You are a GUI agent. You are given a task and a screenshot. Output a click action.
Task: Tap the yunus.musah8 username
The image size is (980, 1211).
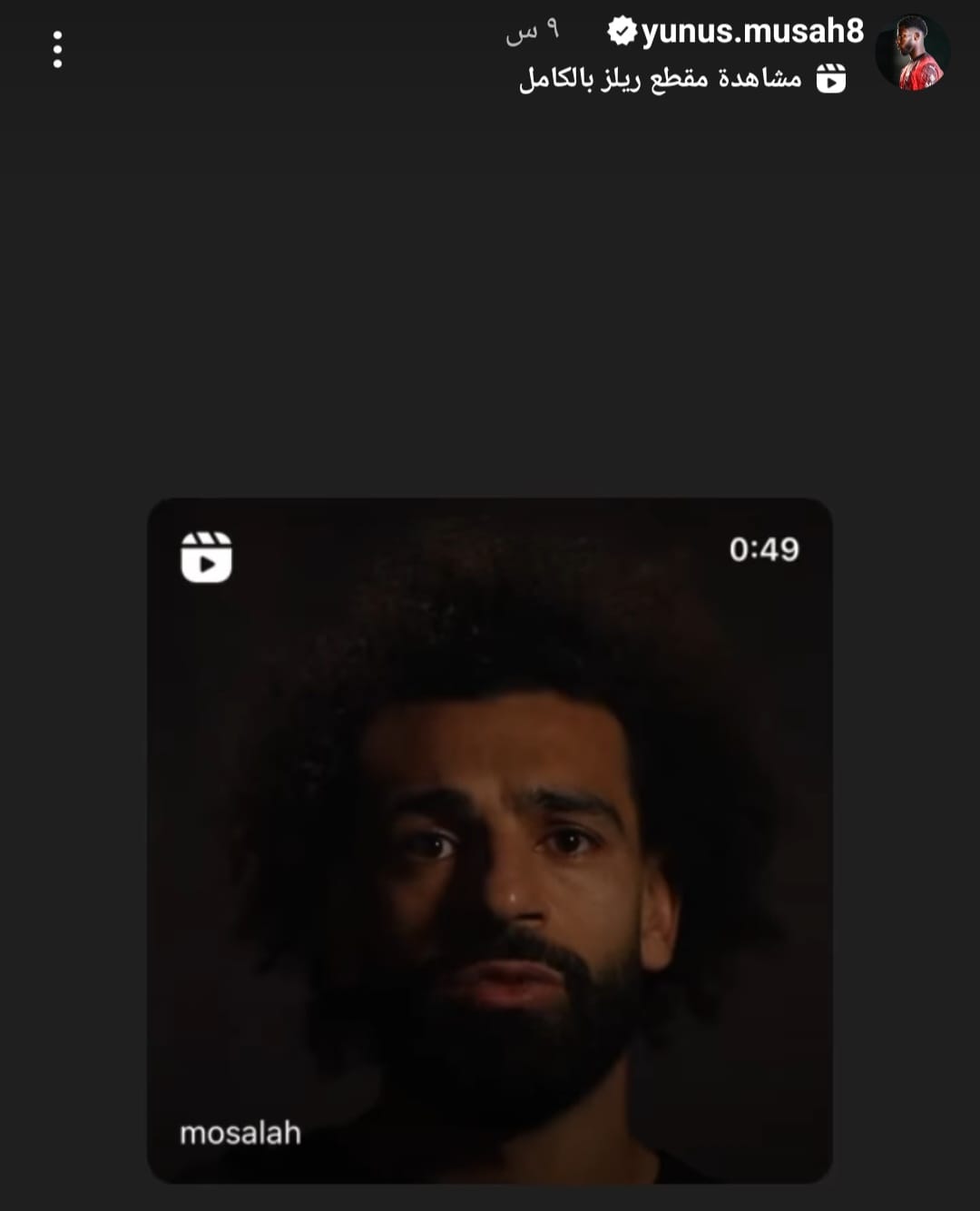tap(751, 32)
